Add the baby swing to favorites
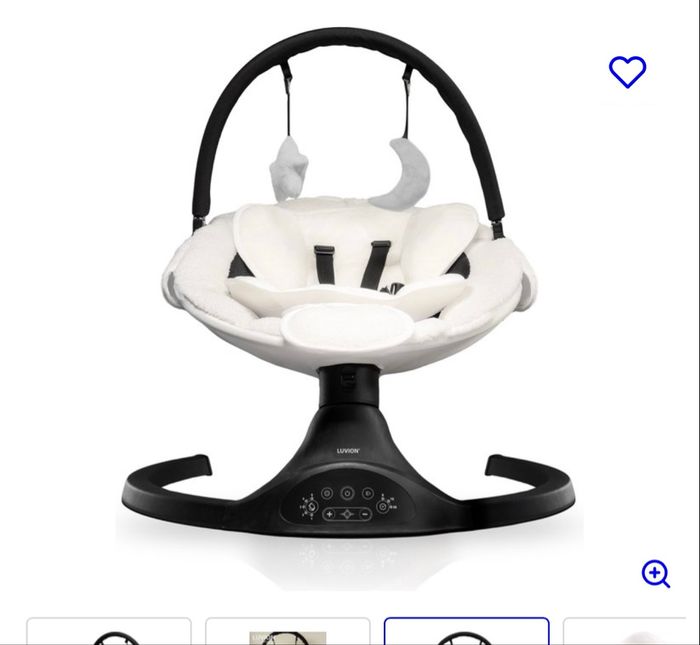The width and height of the screenshot is (700, 645). tap(627, 72)
